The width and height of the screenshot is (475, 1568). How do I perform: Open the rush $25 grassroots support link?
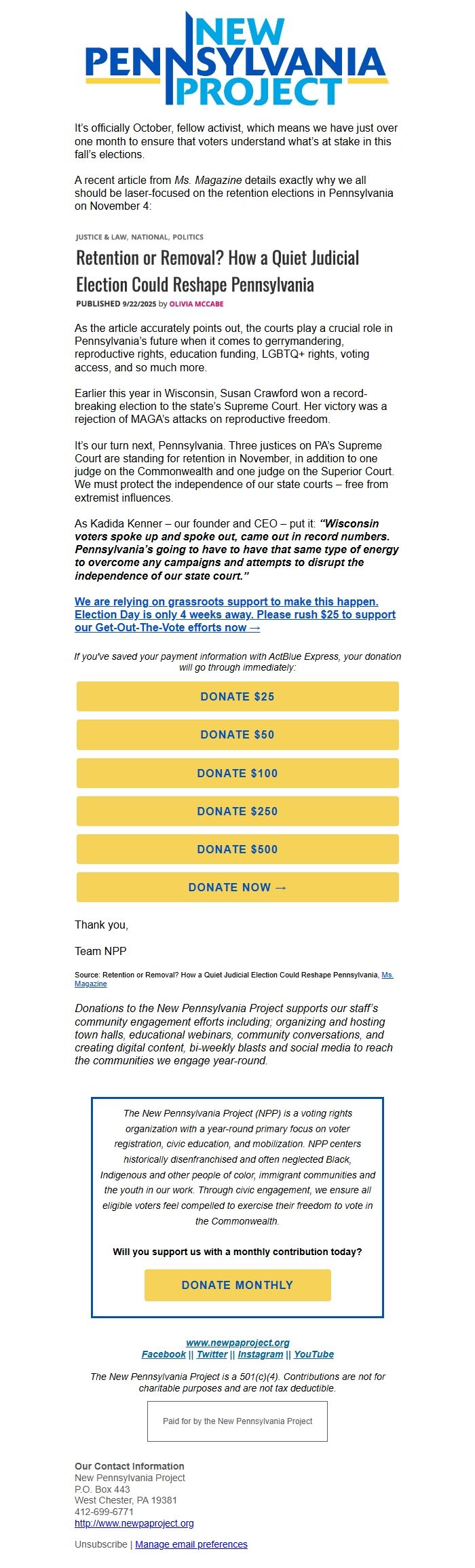(235, 614)
